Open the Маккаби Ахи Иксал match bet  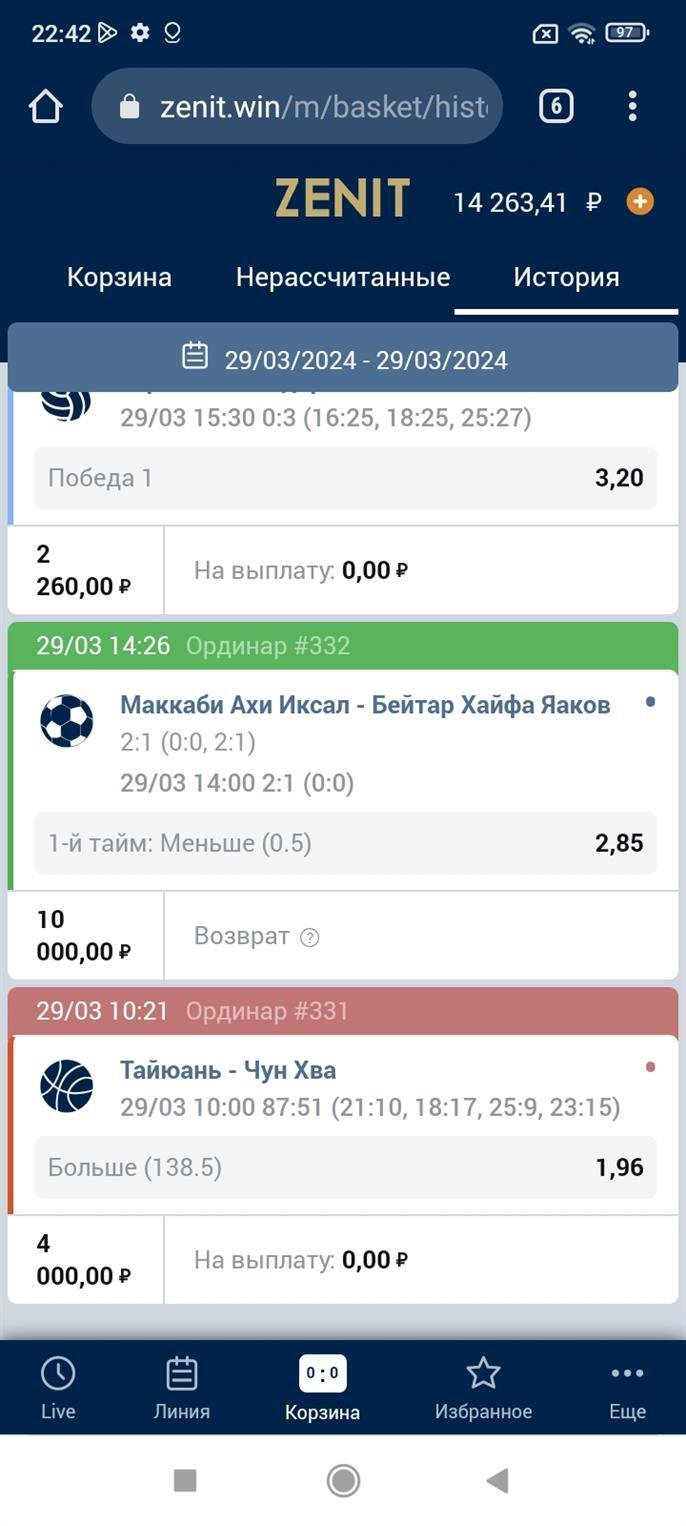[364, 705]
